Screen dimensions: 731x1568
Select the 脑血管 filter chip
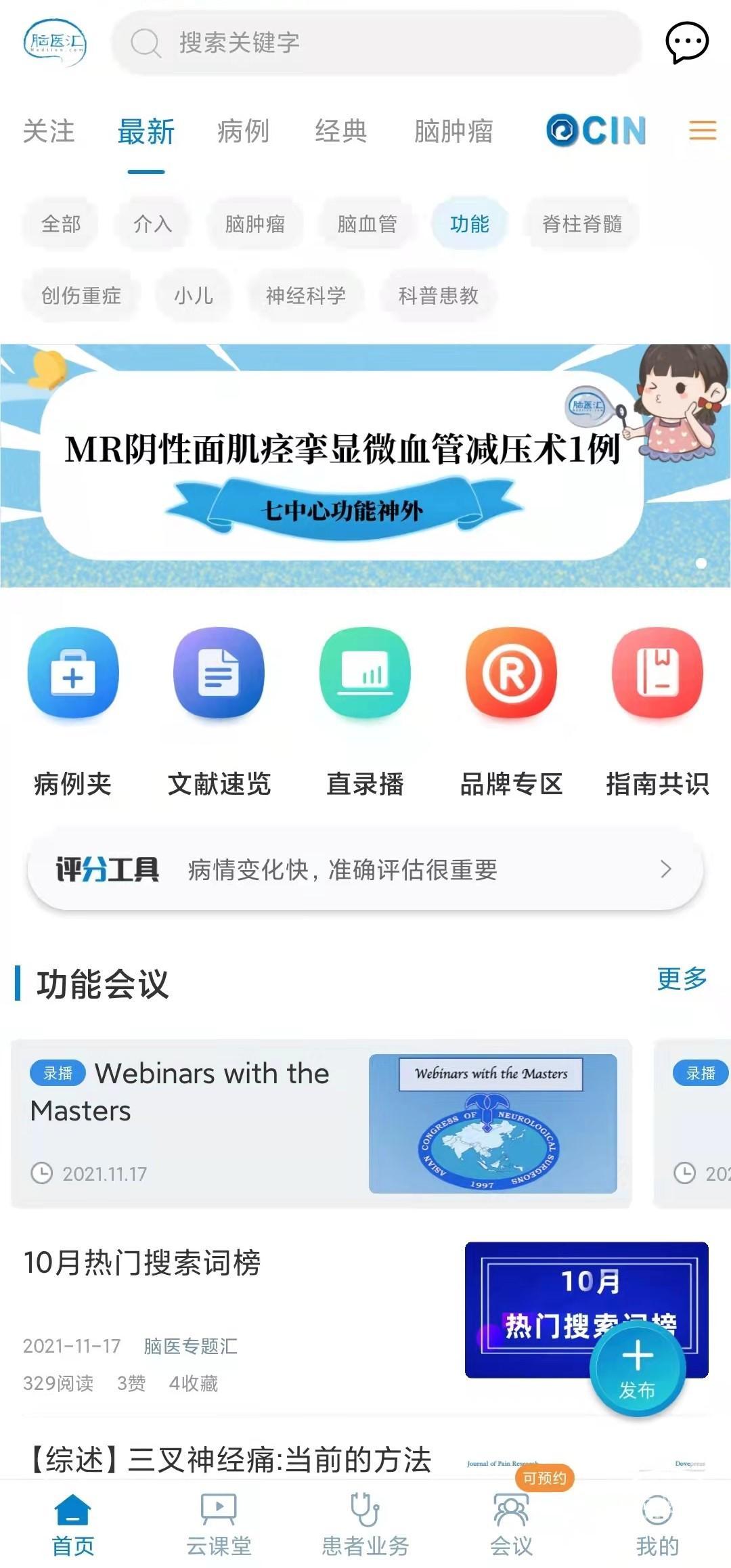click(367, 223)
